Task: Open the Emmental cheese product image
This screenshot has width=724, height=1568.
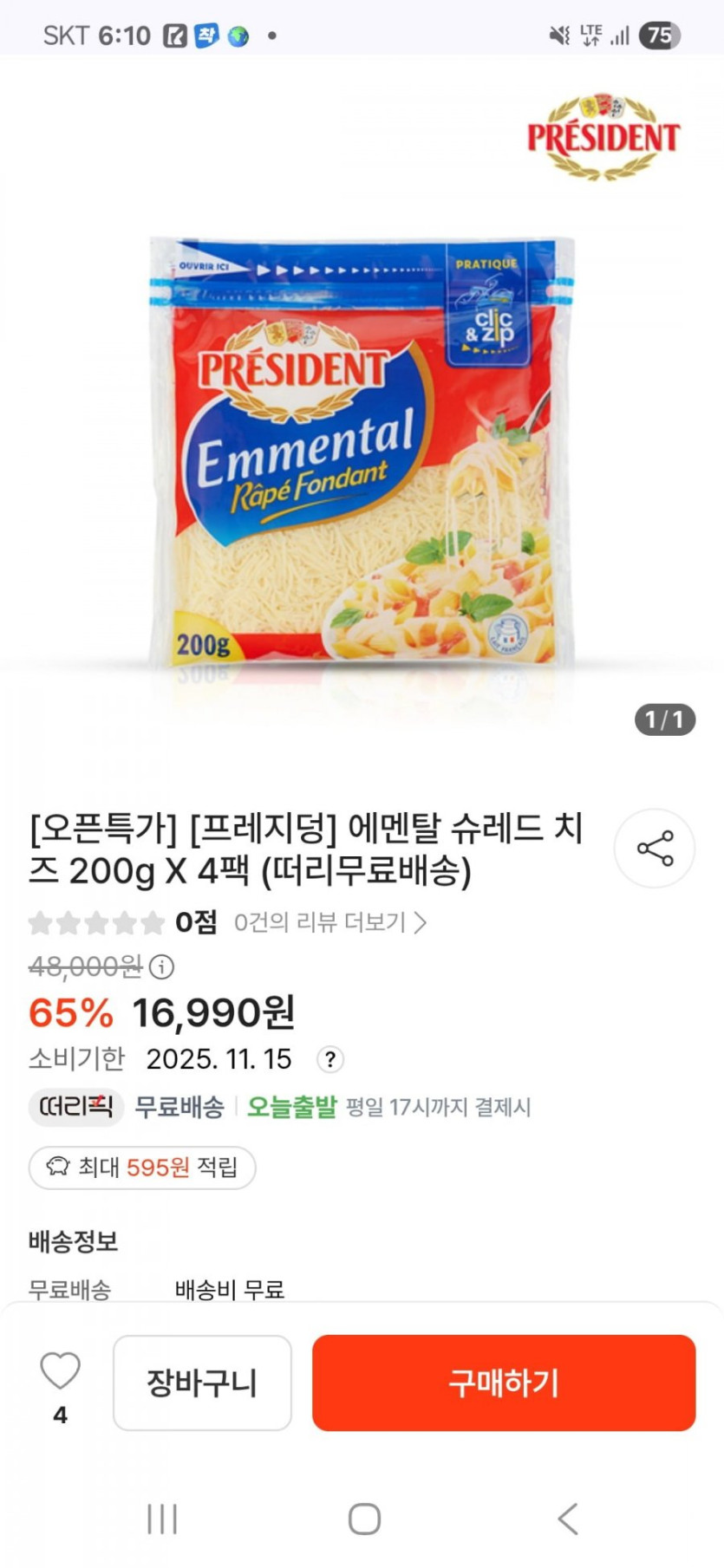Action: pos(362,451)
